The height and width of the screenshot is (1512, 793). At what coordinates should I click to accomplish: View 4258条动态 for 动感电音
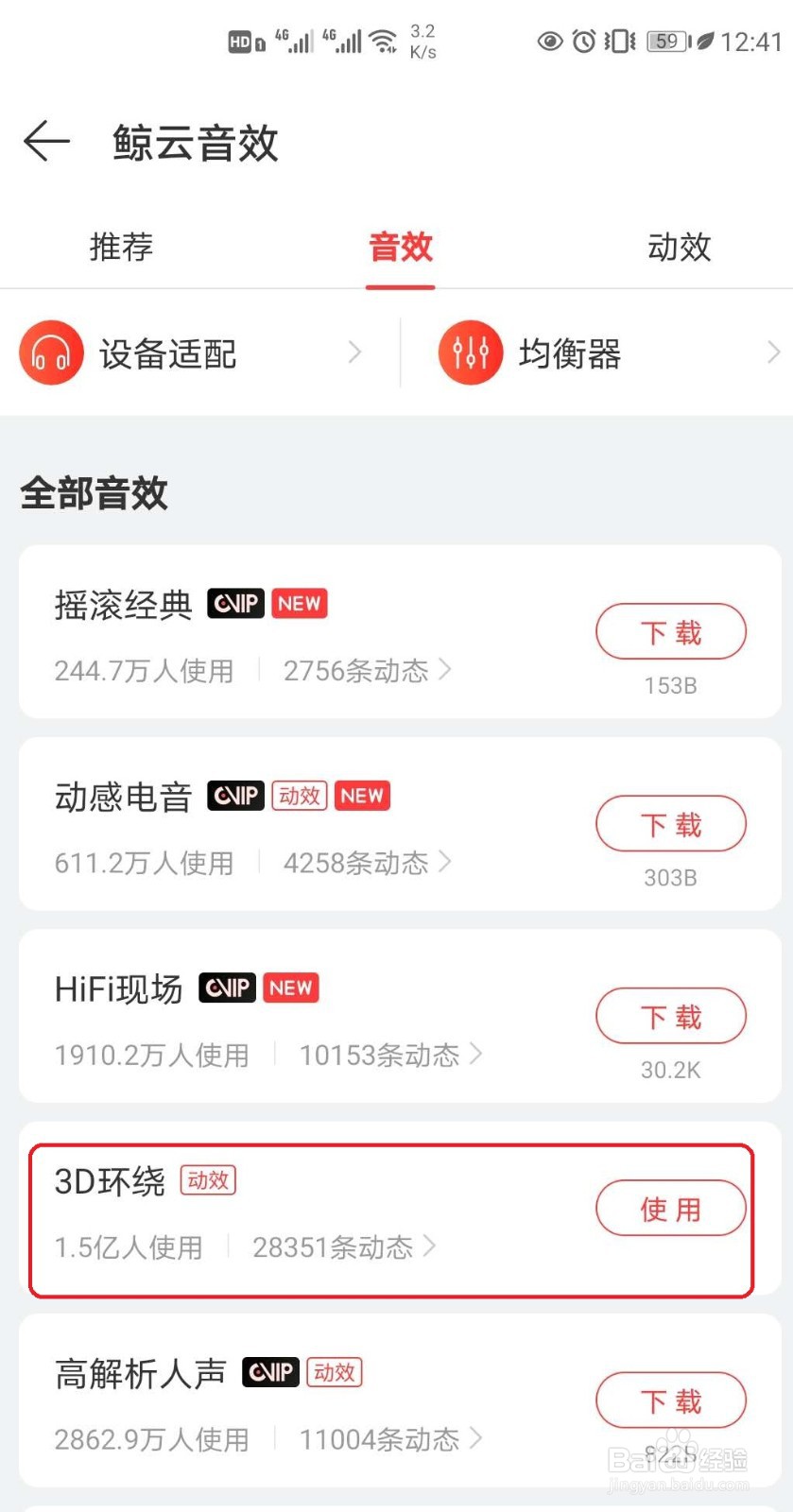point(367,863)
